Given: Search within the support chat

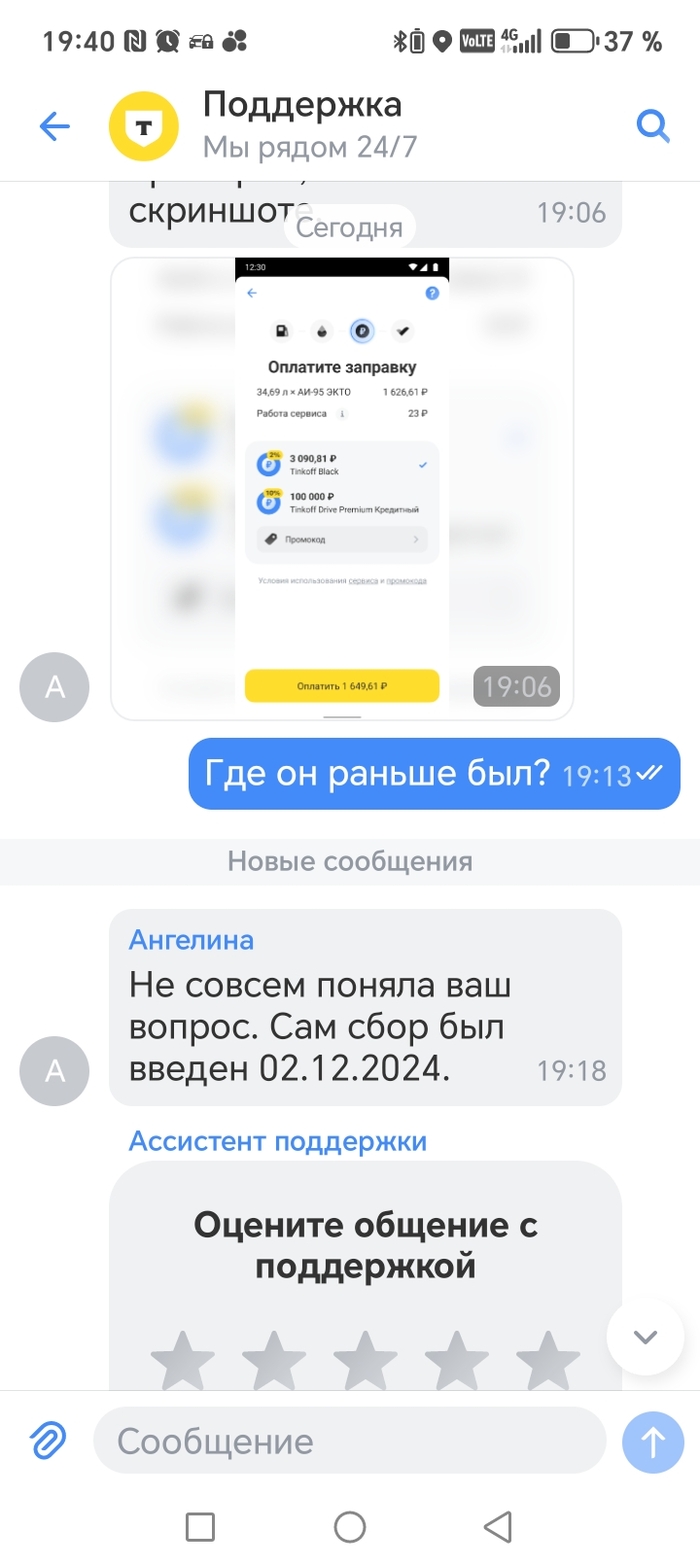Looking at the screenshot, I should tap(652, 126).
